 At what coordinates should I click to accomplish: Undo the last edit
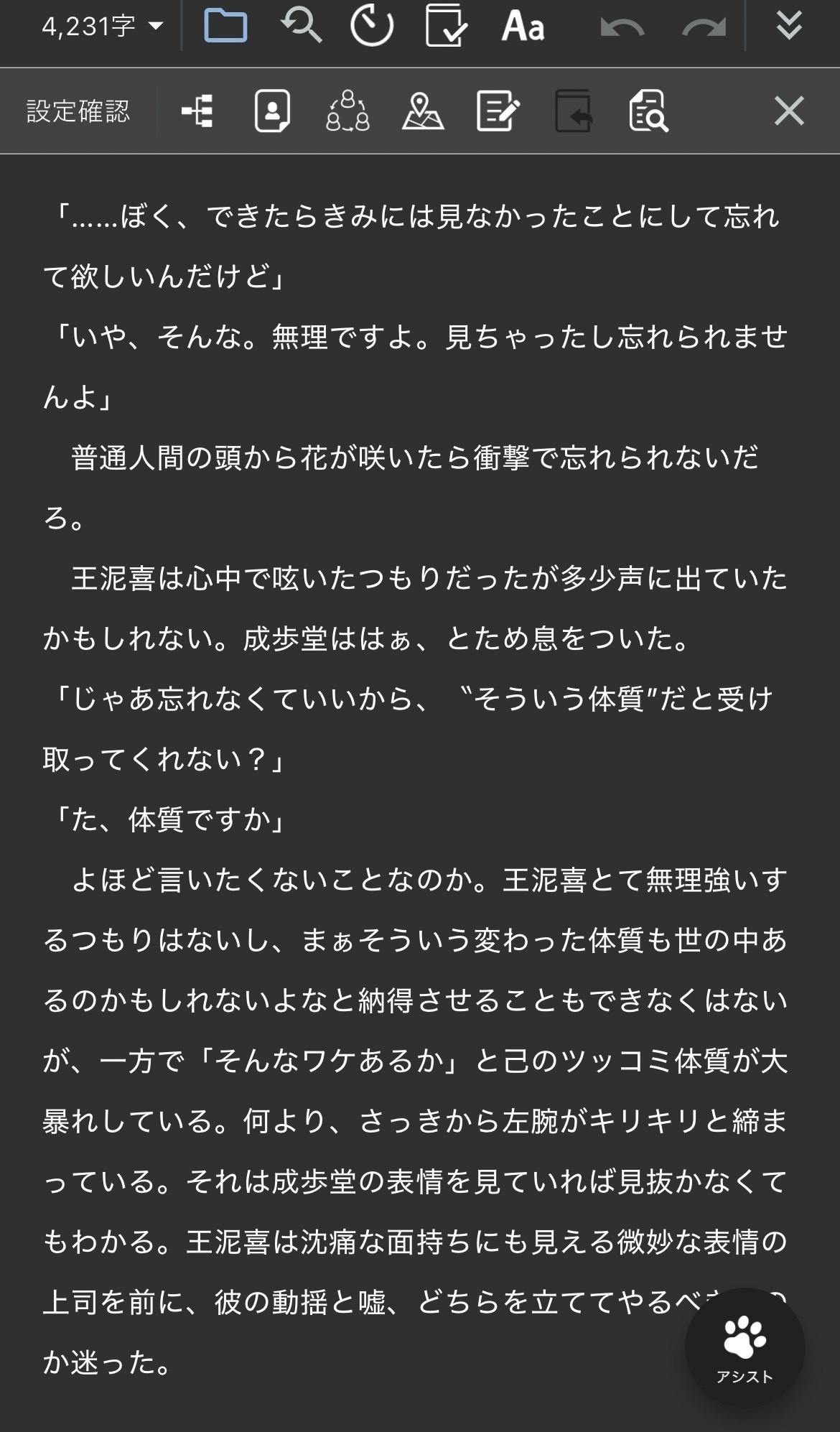(x=622, y=28)
